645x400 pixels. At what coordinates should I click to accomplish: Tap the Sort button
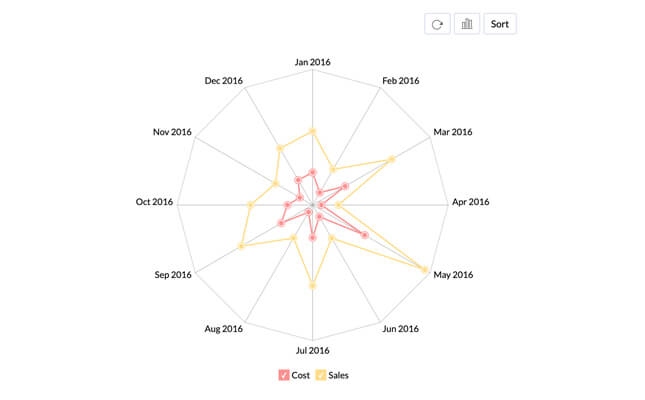point(500,24)
